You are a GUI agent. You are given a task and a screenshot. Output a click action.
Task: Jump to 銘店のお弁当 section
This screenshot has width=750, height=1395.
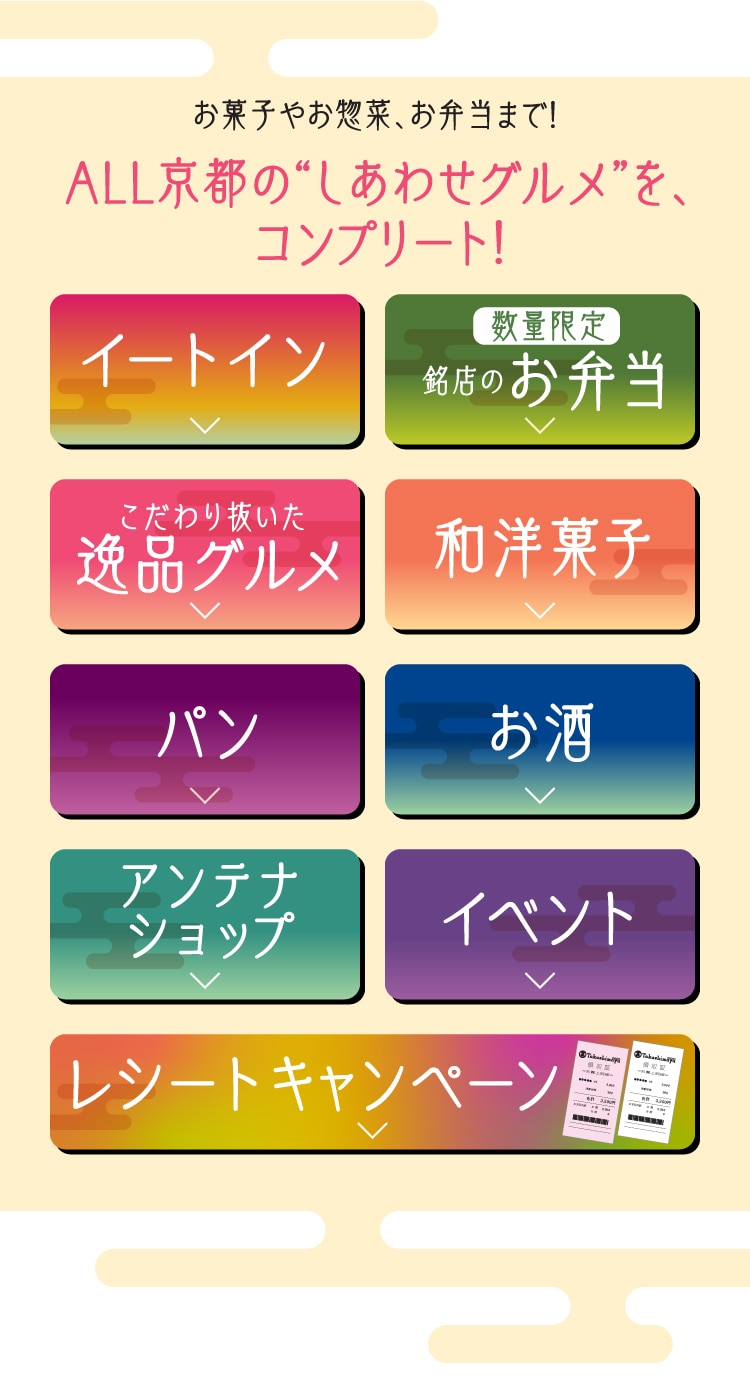(540, 370)
